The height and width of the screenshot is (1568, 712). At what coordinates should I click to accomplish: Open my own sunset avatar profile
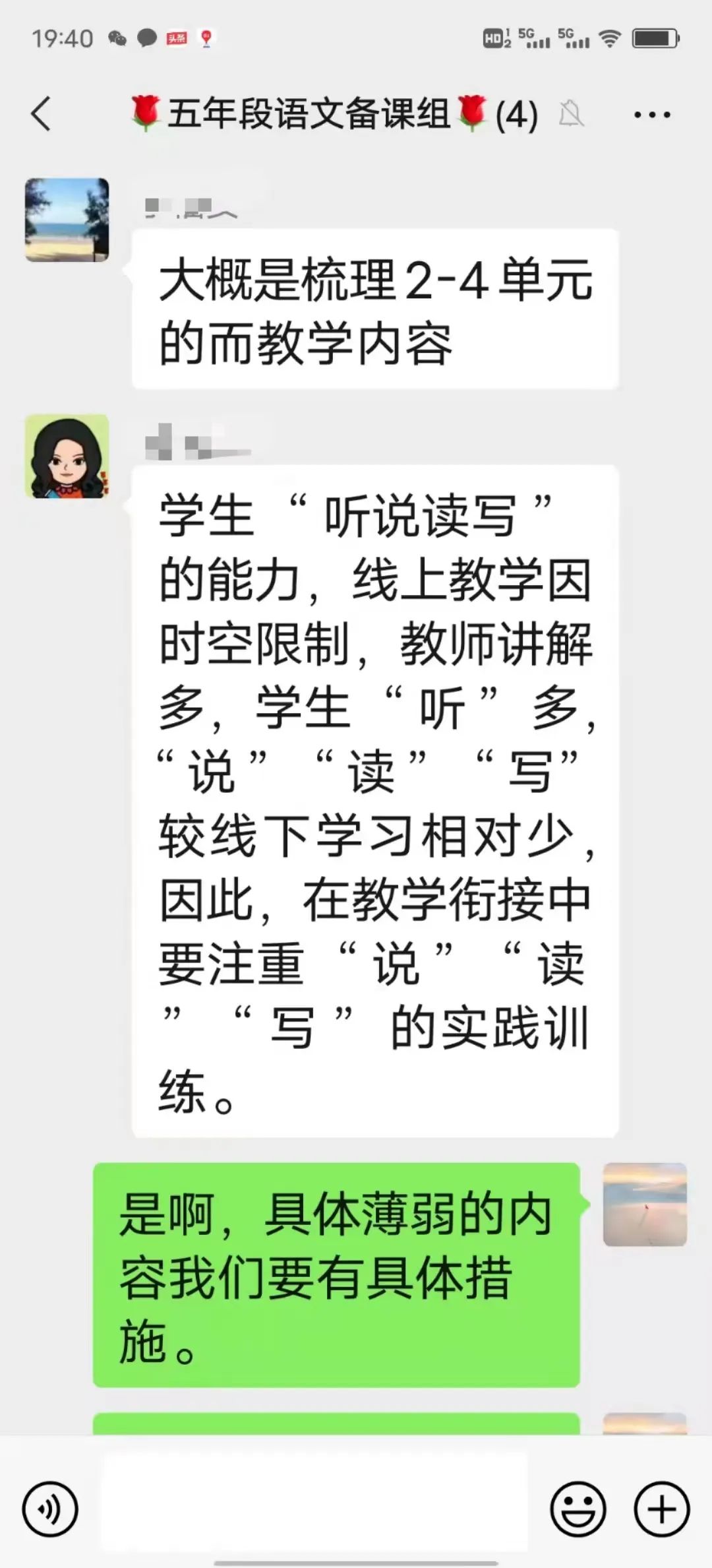click(644, 1205)
